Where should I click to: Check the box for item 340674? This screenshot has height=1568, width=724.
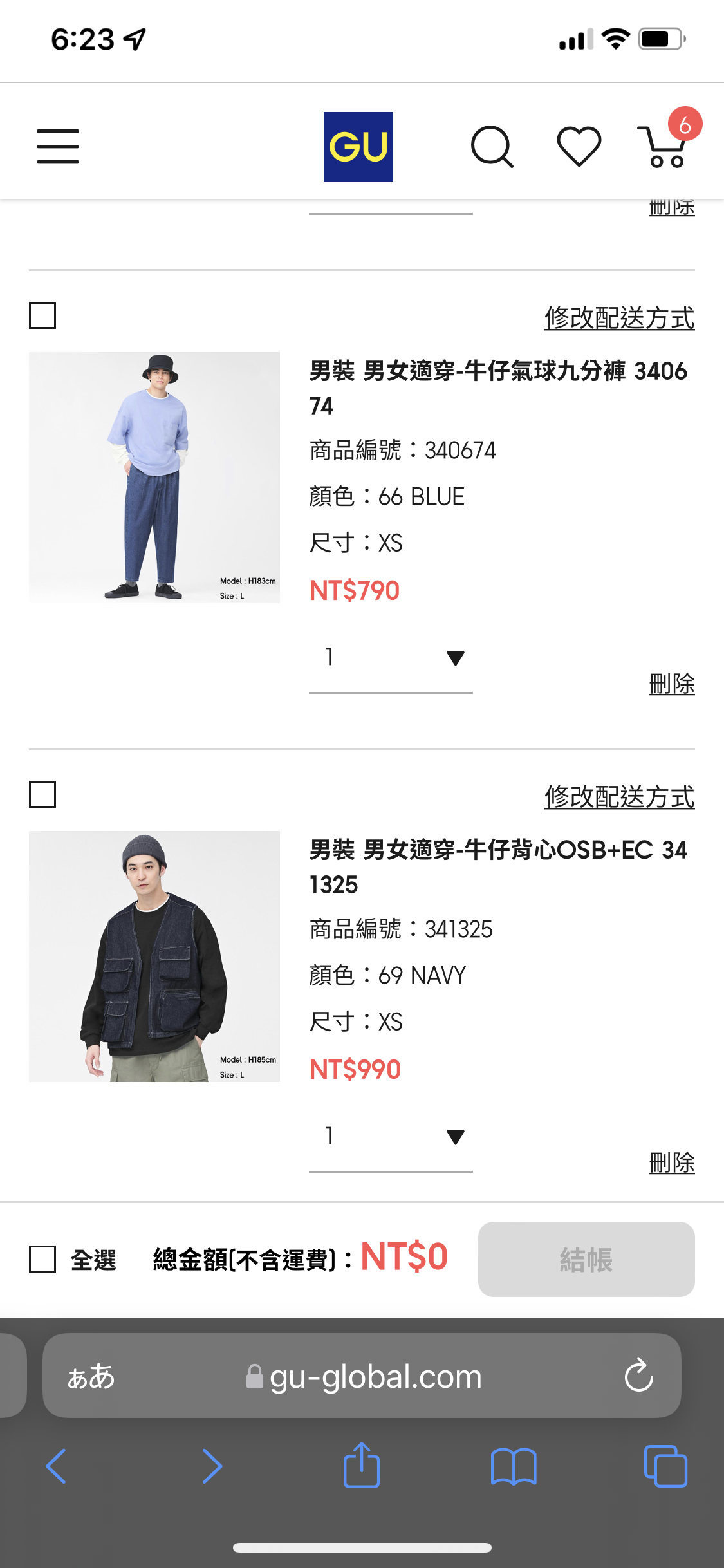pos(42,315)
